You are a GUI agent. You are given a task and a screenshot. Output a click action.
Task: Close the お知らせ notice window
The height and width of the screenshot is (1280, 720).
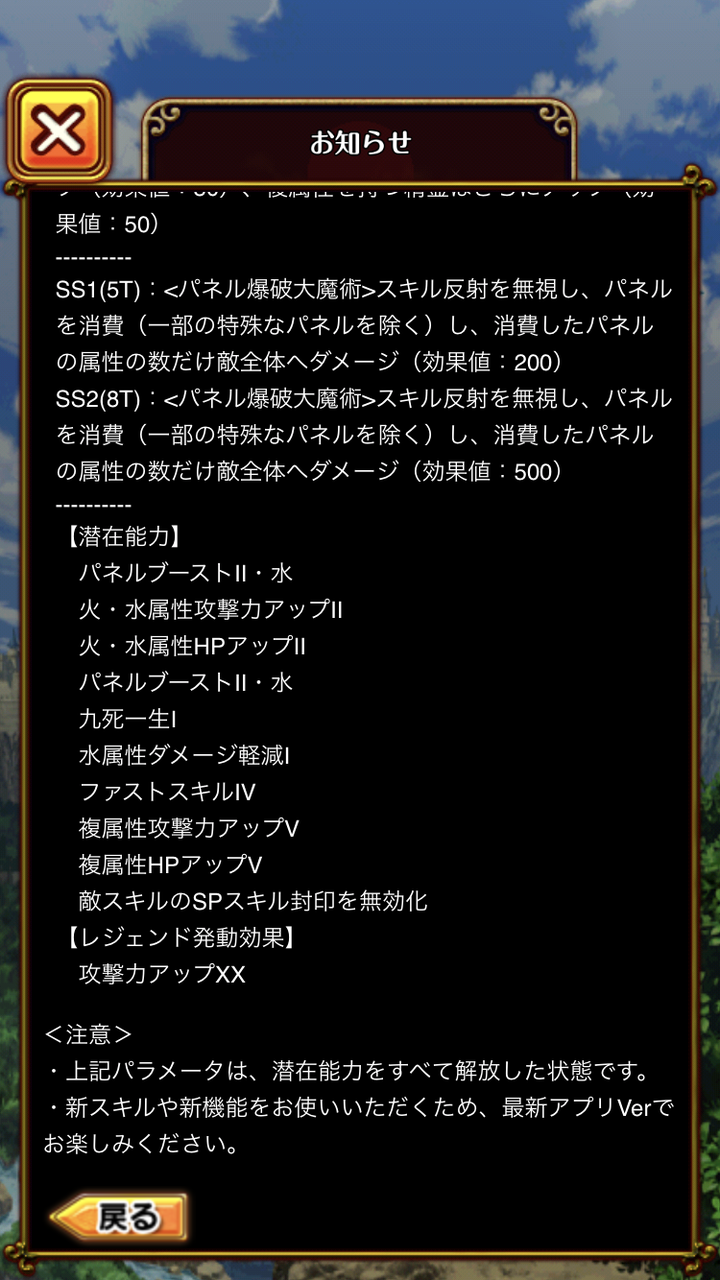[x=59, y=131]
